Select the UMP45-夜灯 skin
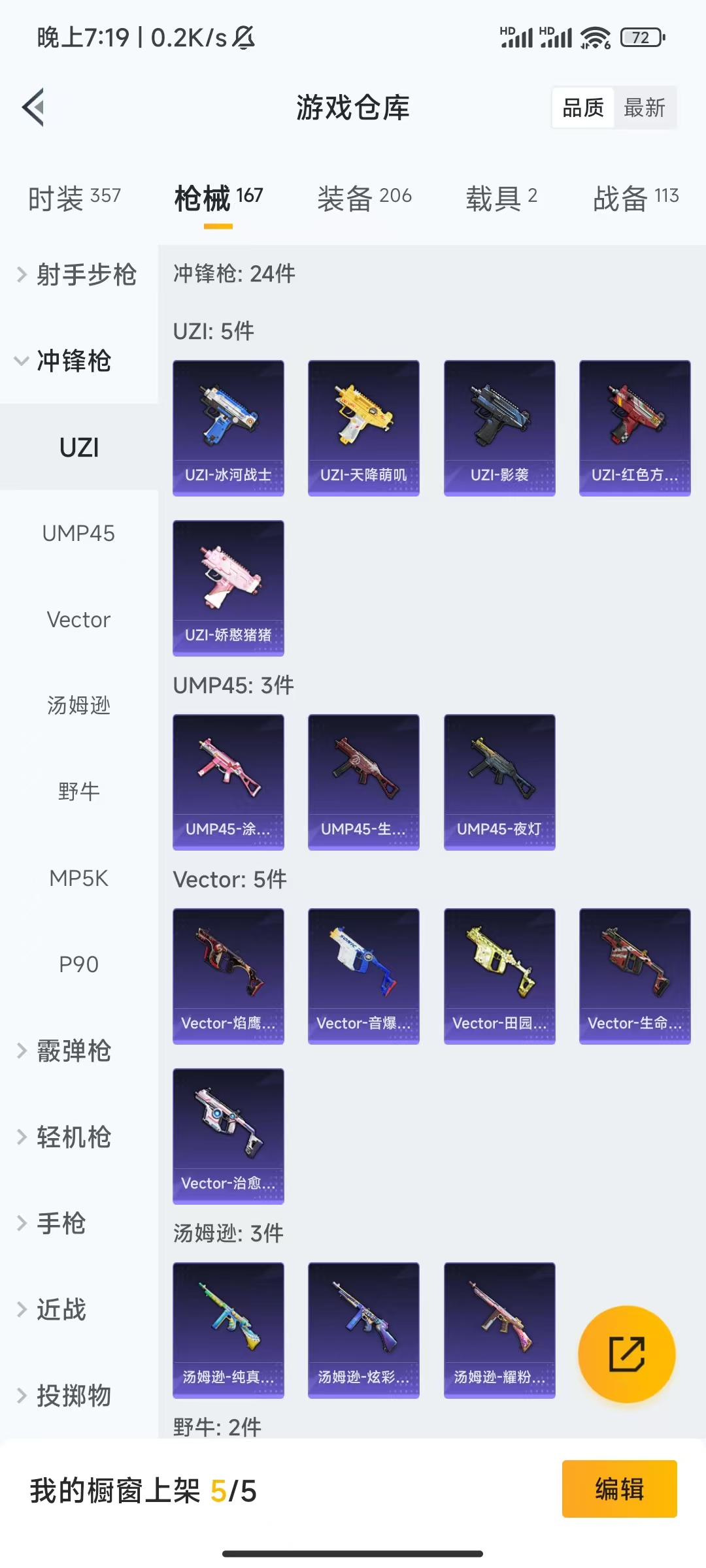Screen dimensions: 706x1568 (x=499, y=782)
